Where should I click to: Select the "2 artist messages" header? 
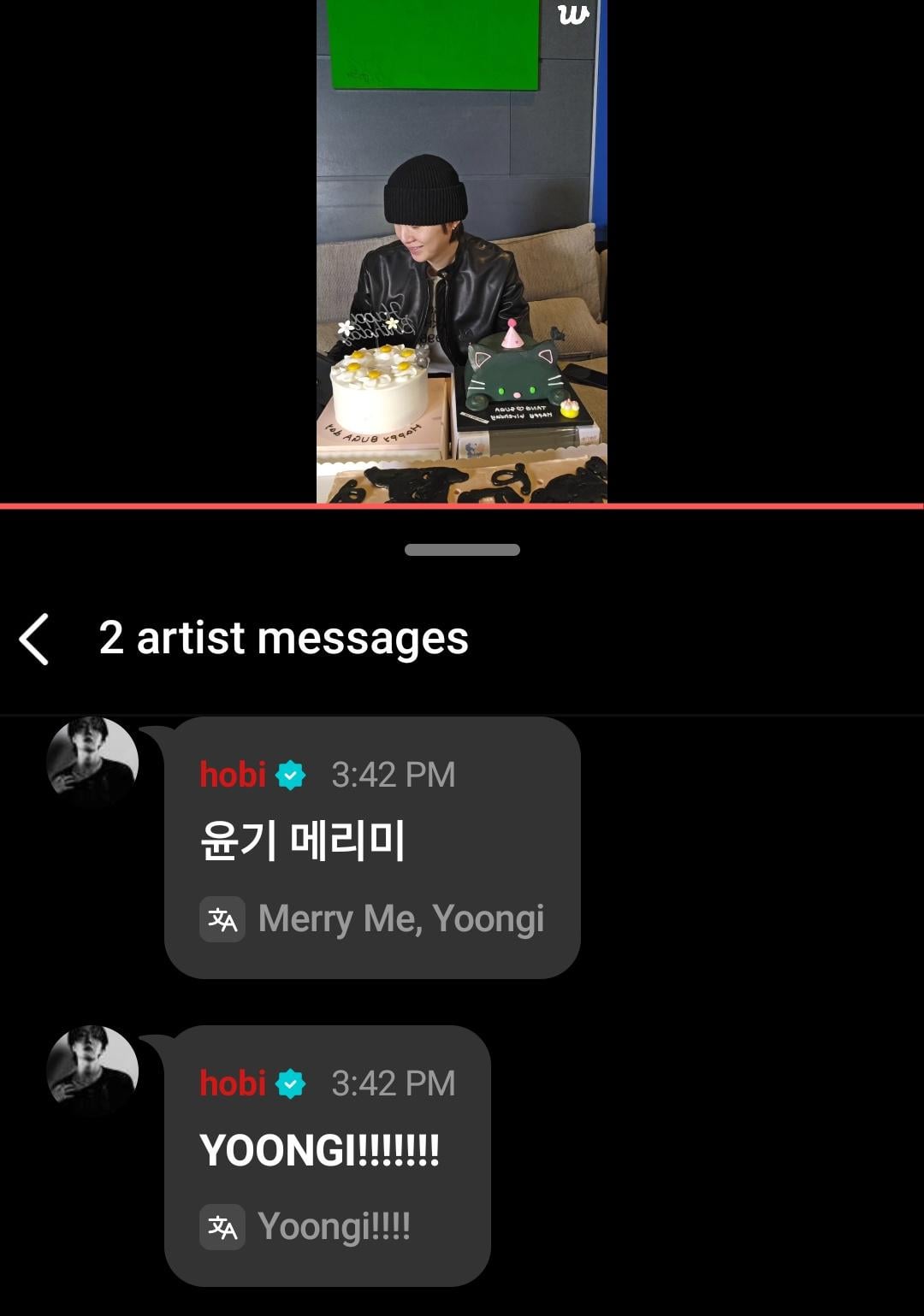[x=283, y=637]
